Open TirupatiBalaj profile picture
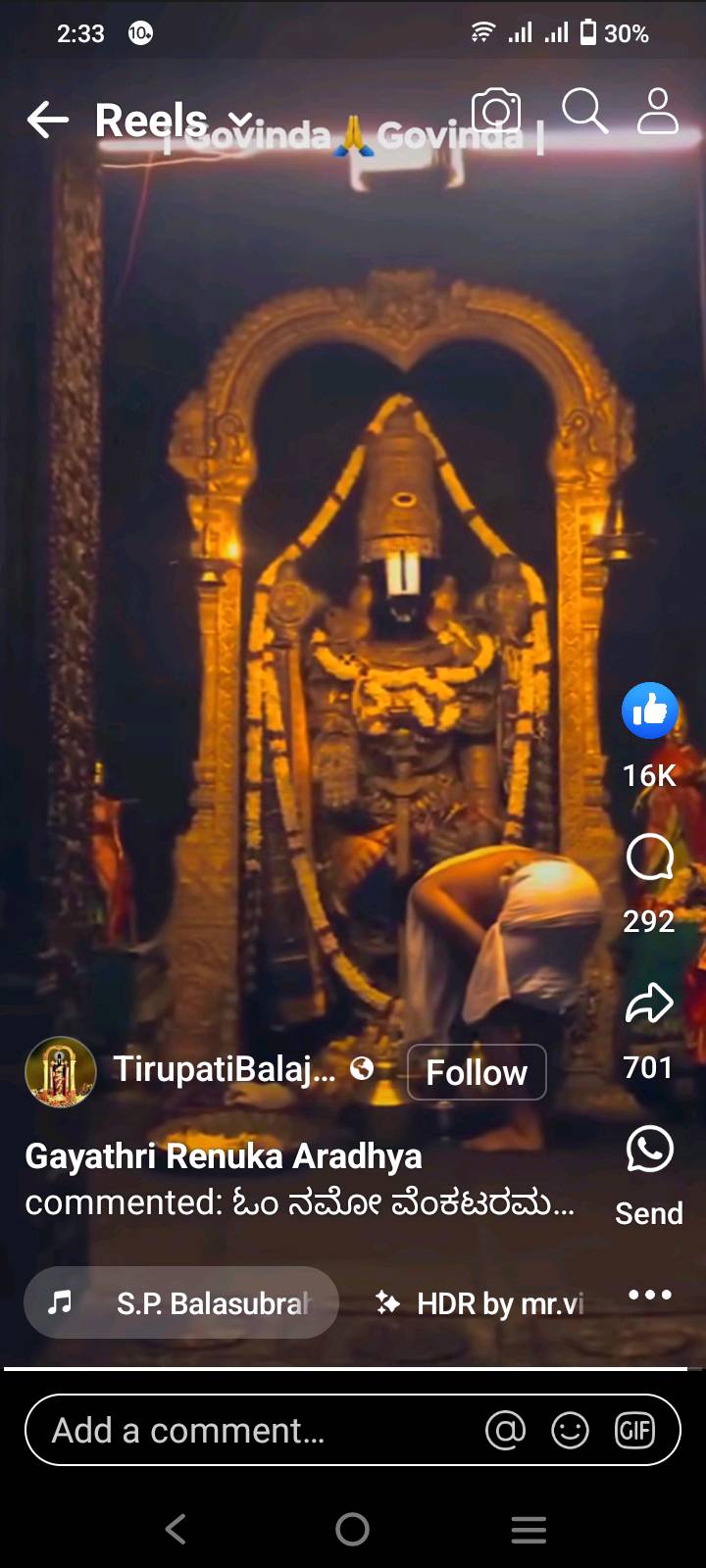Image resolution: width=706 pixels, height=1568 pixels. click(x=61, y=1072)
